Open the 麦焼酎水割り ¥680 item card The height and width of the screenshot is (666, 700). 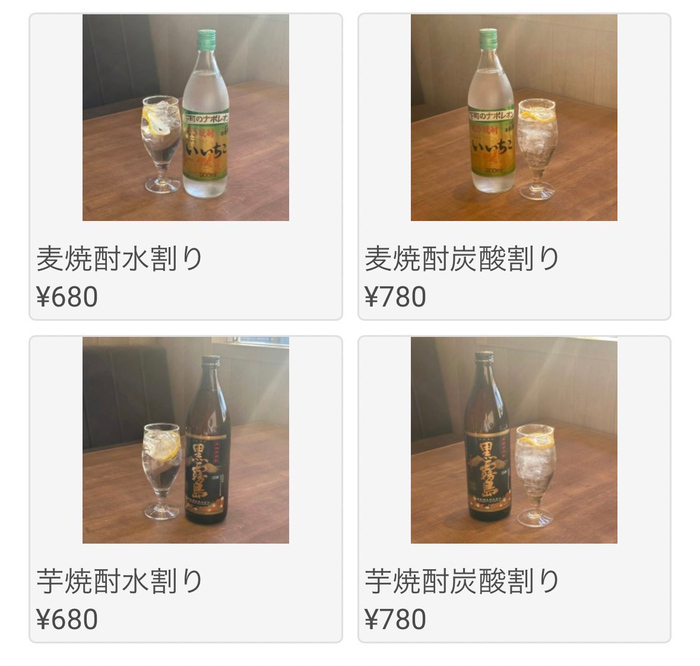[185, 166]
